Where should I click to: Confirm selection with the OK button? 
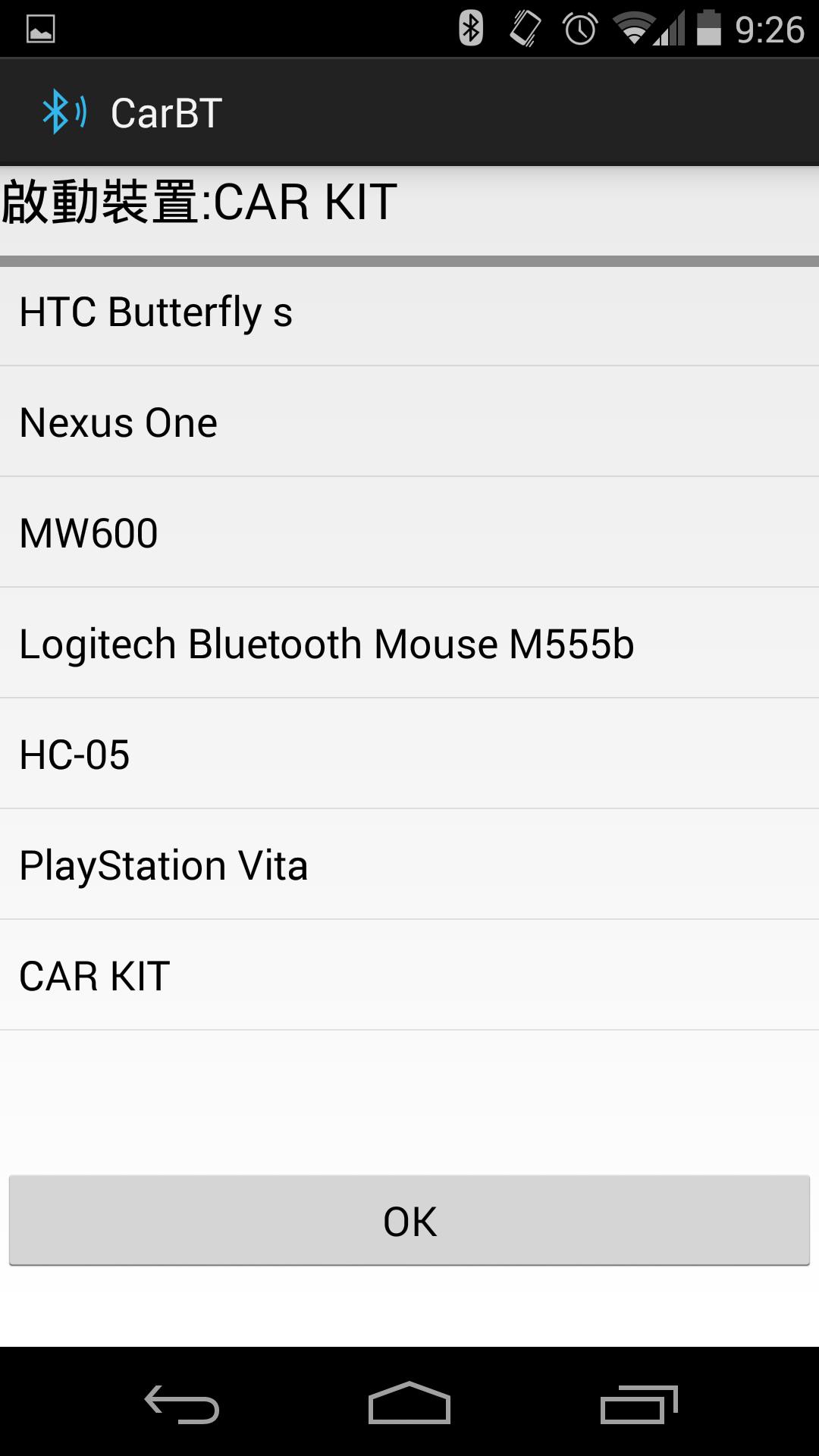(x=409, y=1220)
